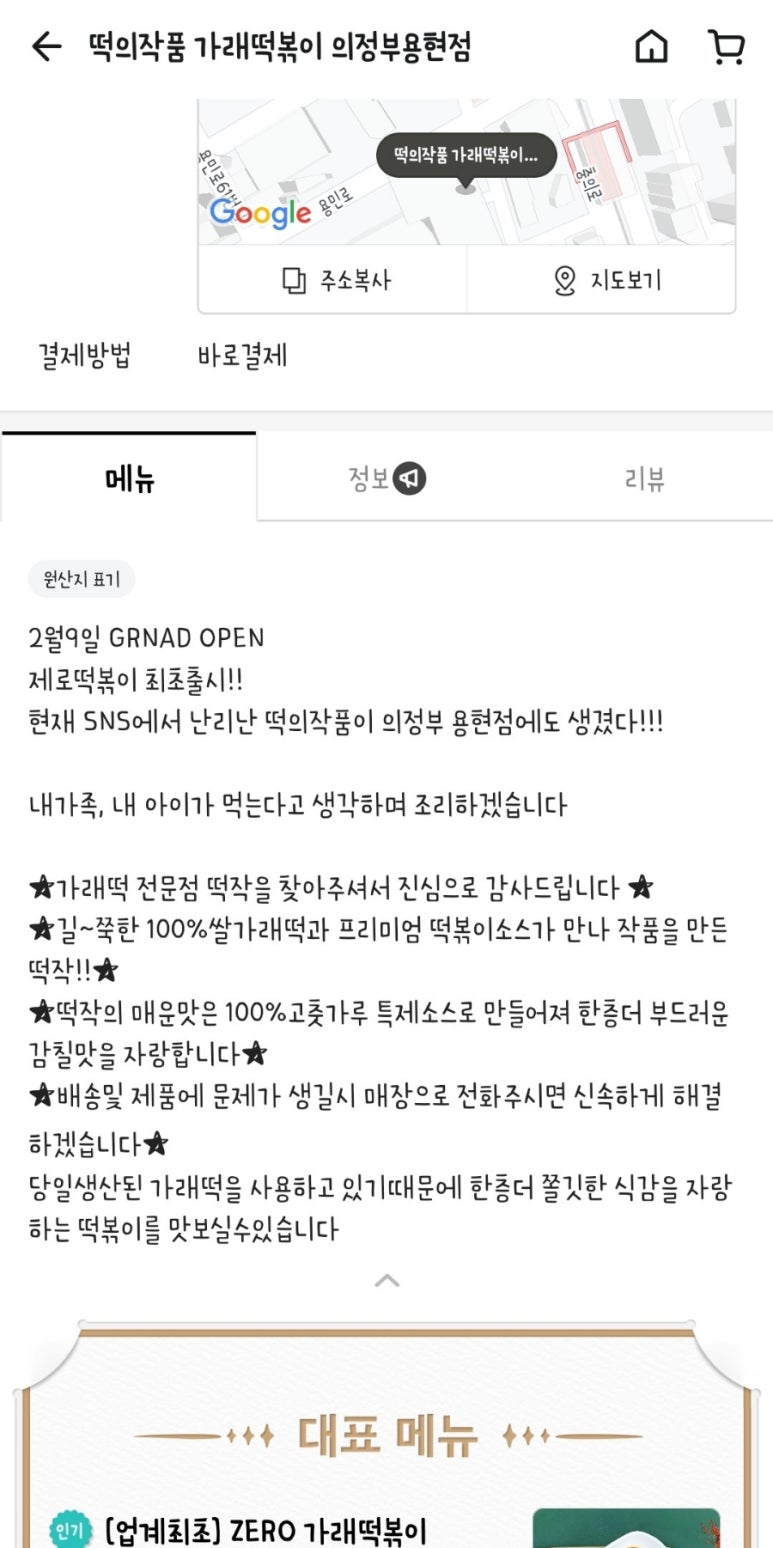Image resolution: width=773 pixels, height=1548 pixels.
Task: Switch to the 정보 tab
Action: coord(386,479)
